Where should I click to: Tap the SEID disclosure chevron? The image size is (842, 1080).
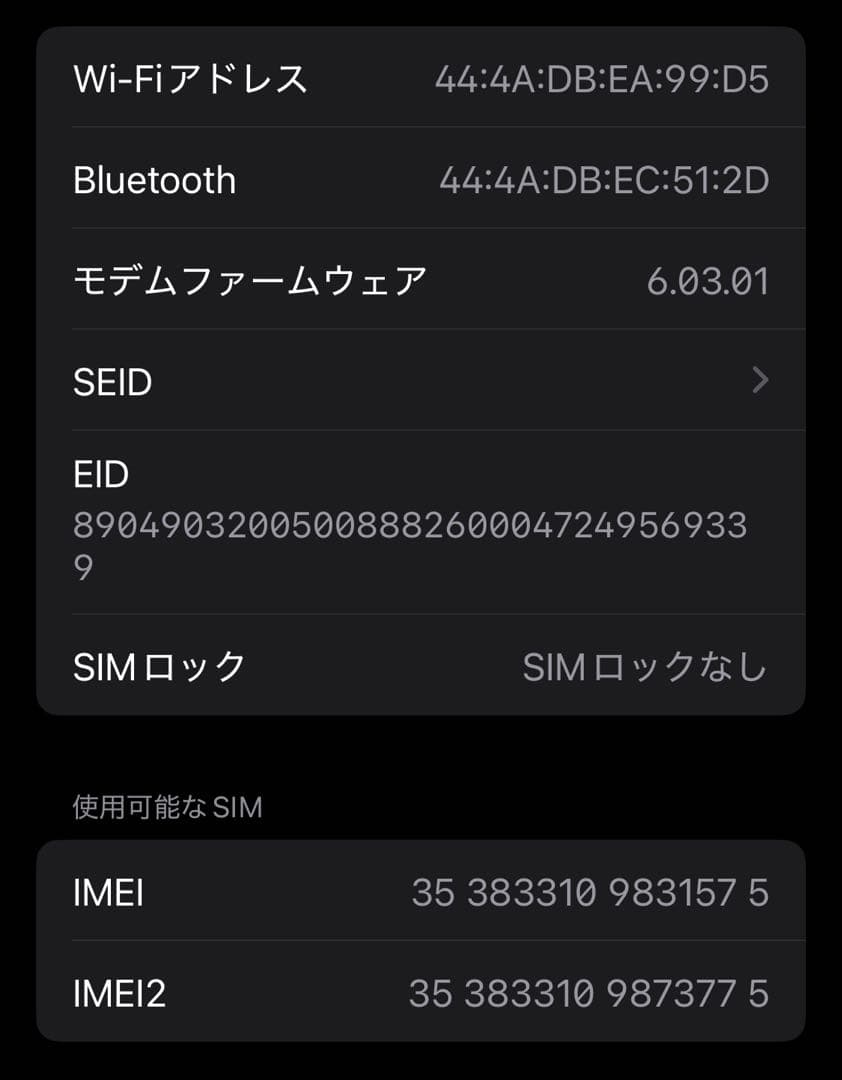(x=762, y=381)
